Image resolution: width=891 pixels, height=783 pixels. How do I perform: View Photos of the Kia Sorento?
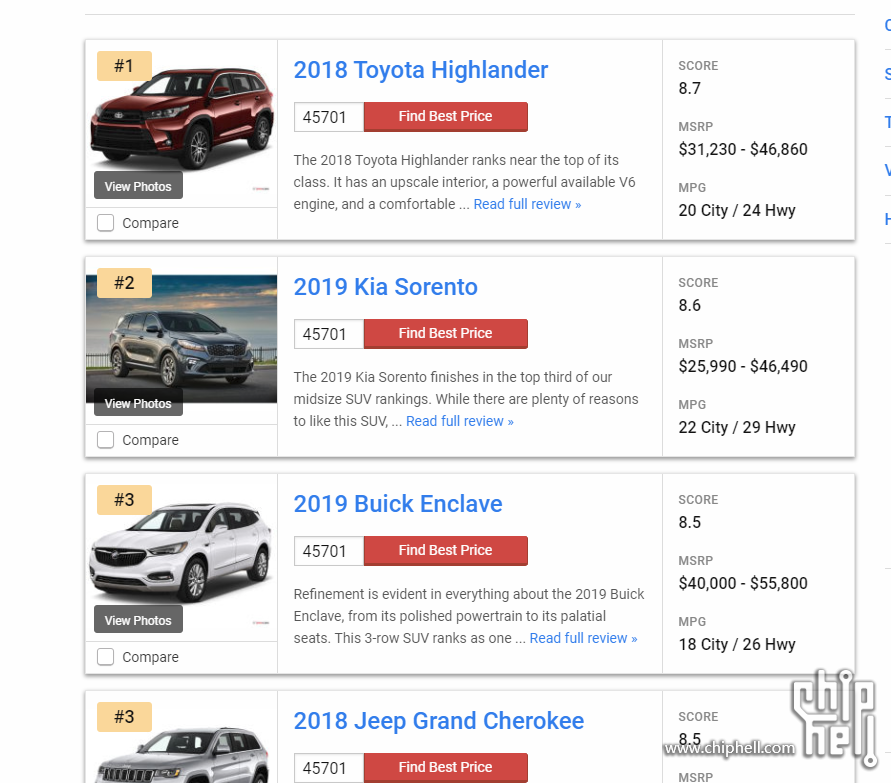tap(138, 403)
